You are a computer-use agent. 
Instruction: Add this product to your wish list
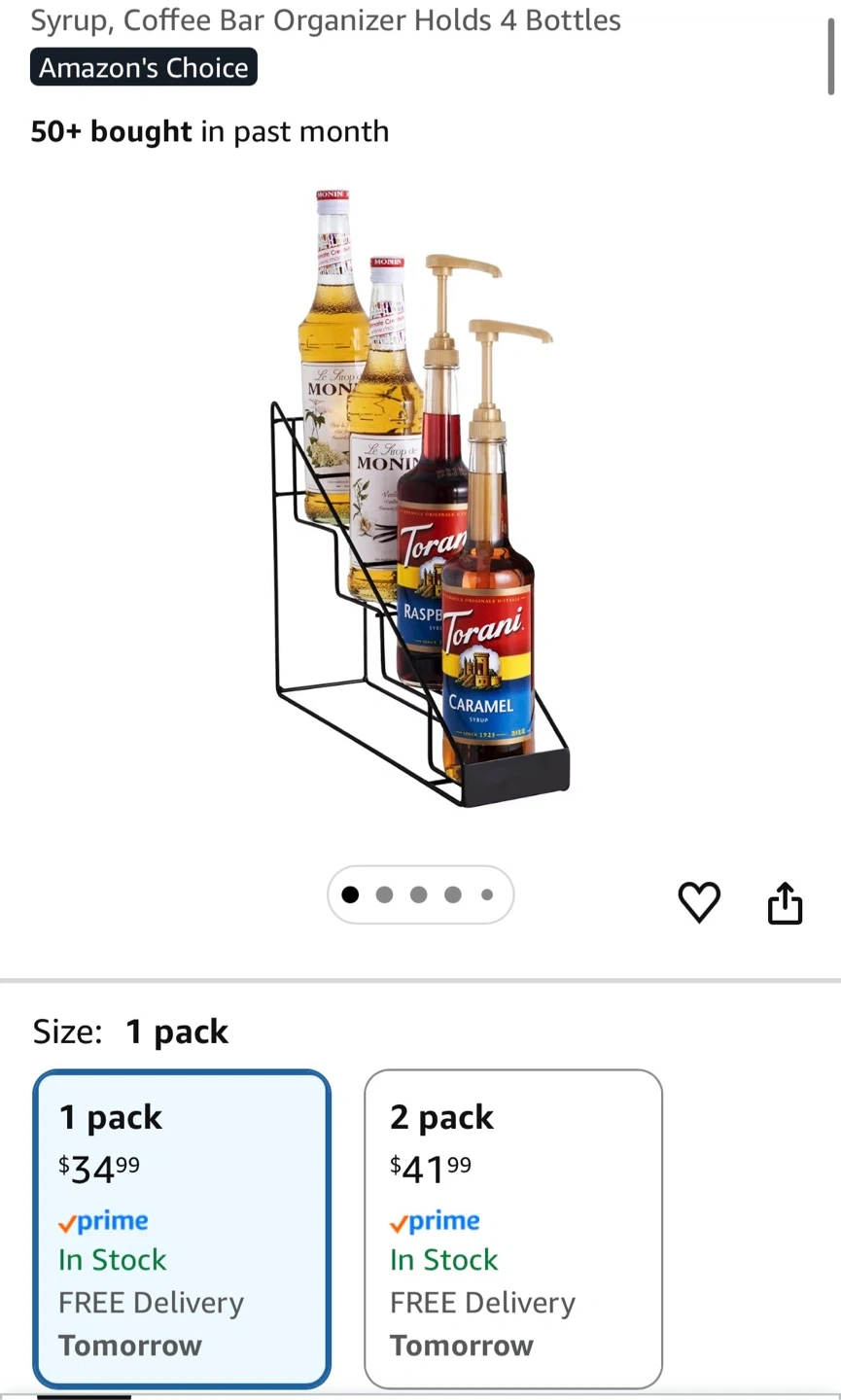point(699,901)
